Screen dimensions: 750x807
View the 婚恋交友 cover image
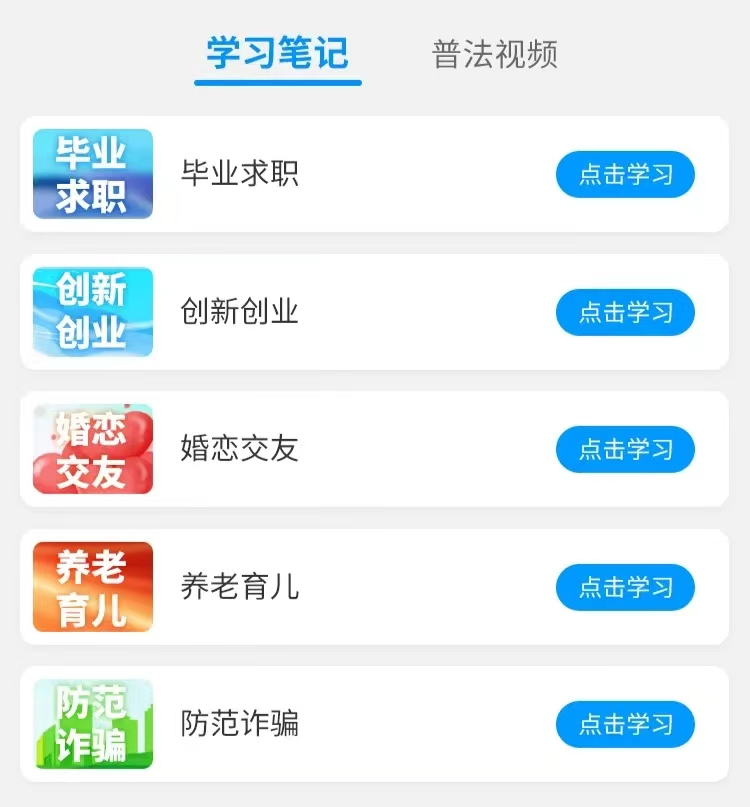coord(93,449)
